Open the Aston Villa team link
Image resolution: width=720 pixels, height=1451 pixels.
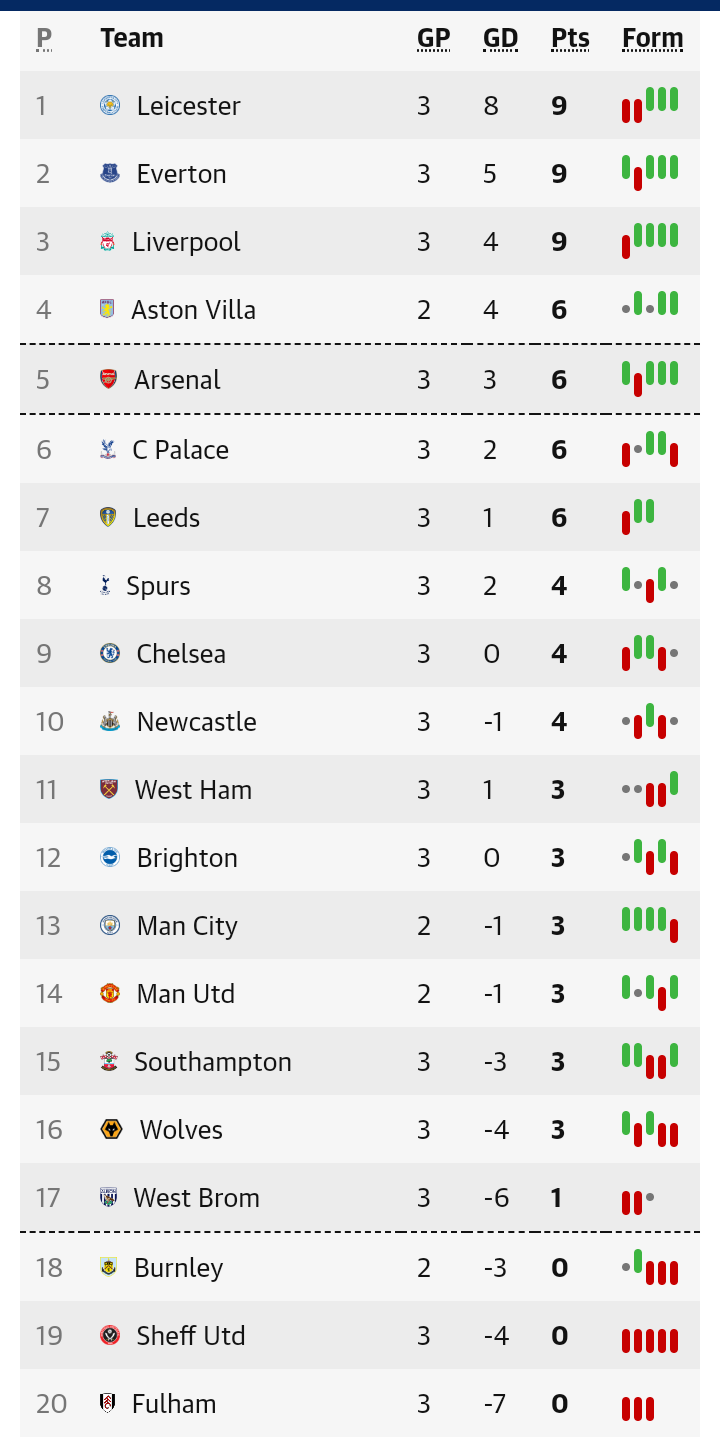tap(193, 310)
